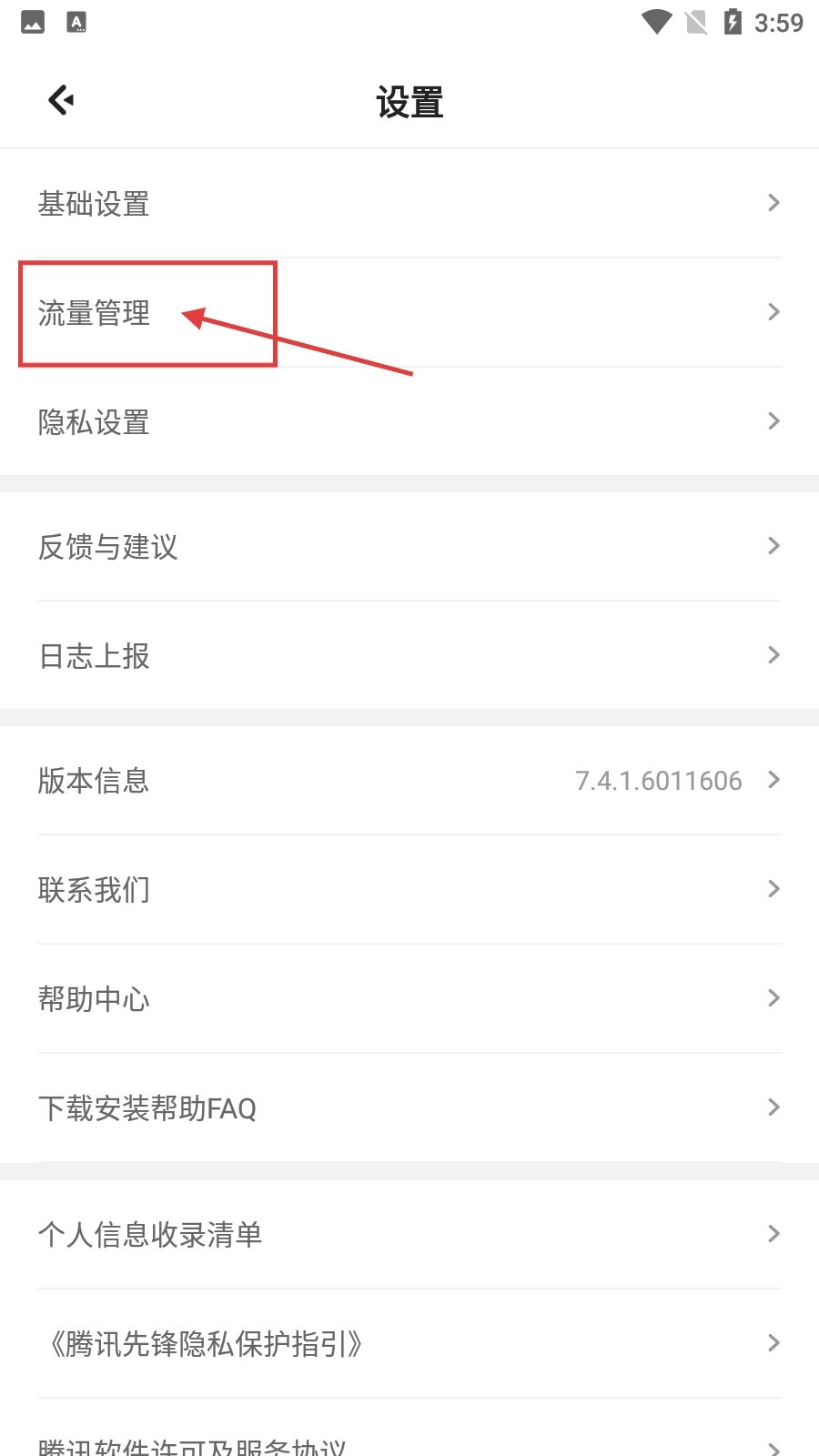
Task: Go back from the 设置 page
Action: 61,100
